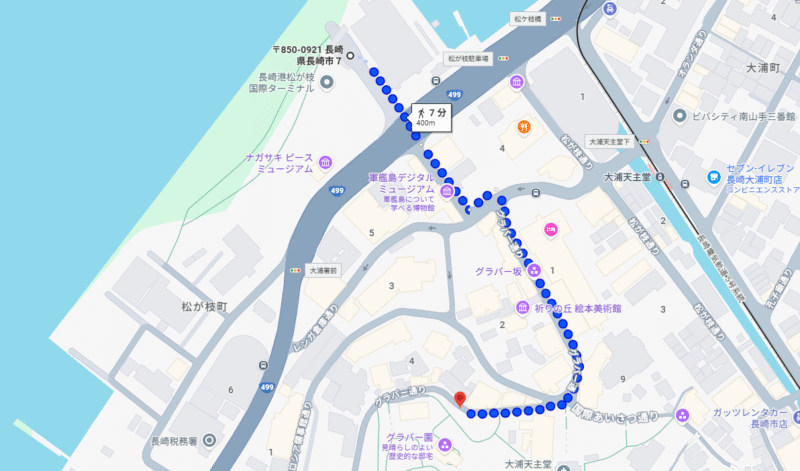
Task: Tap the グラバー坂 place marker
Action: click(533, 270)
